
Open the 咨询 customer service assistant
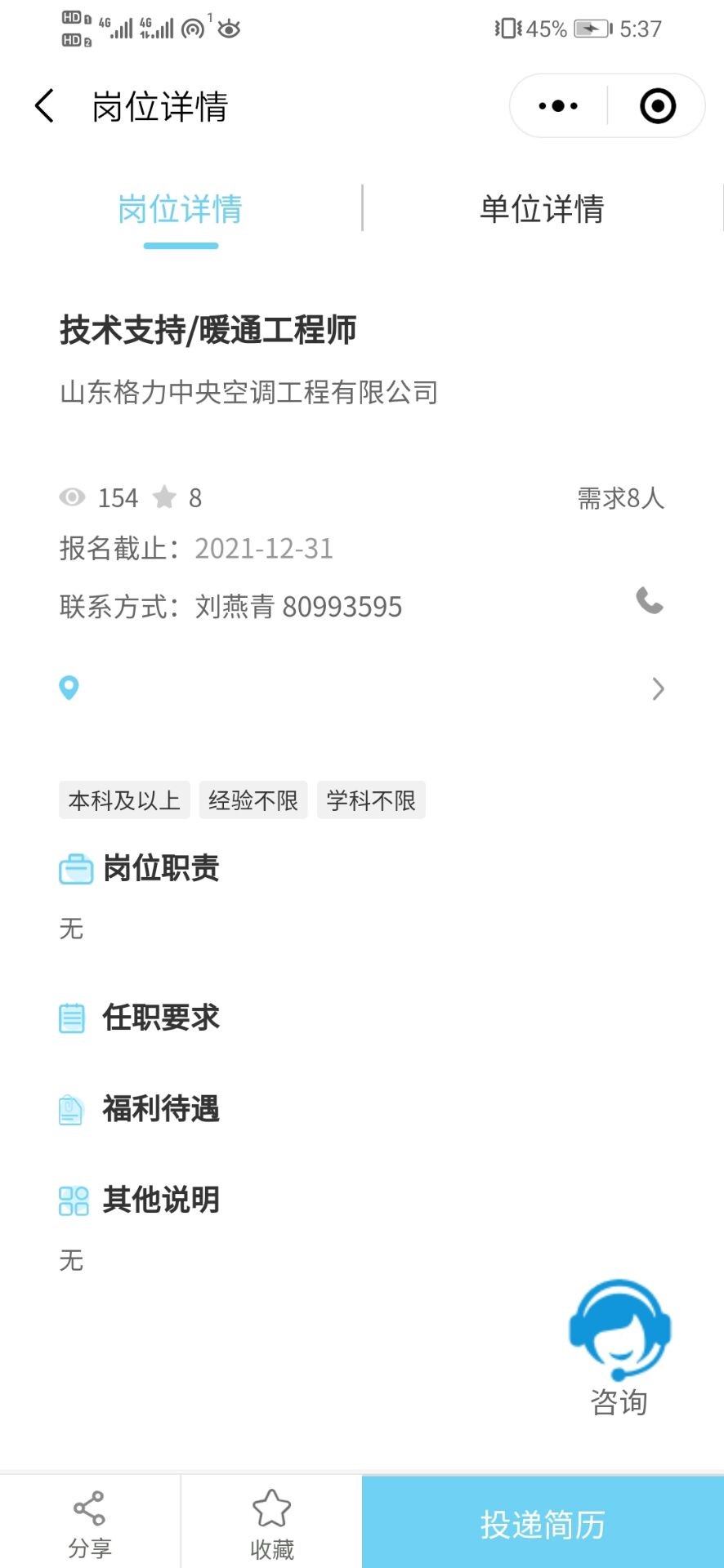pos(619,1347)
